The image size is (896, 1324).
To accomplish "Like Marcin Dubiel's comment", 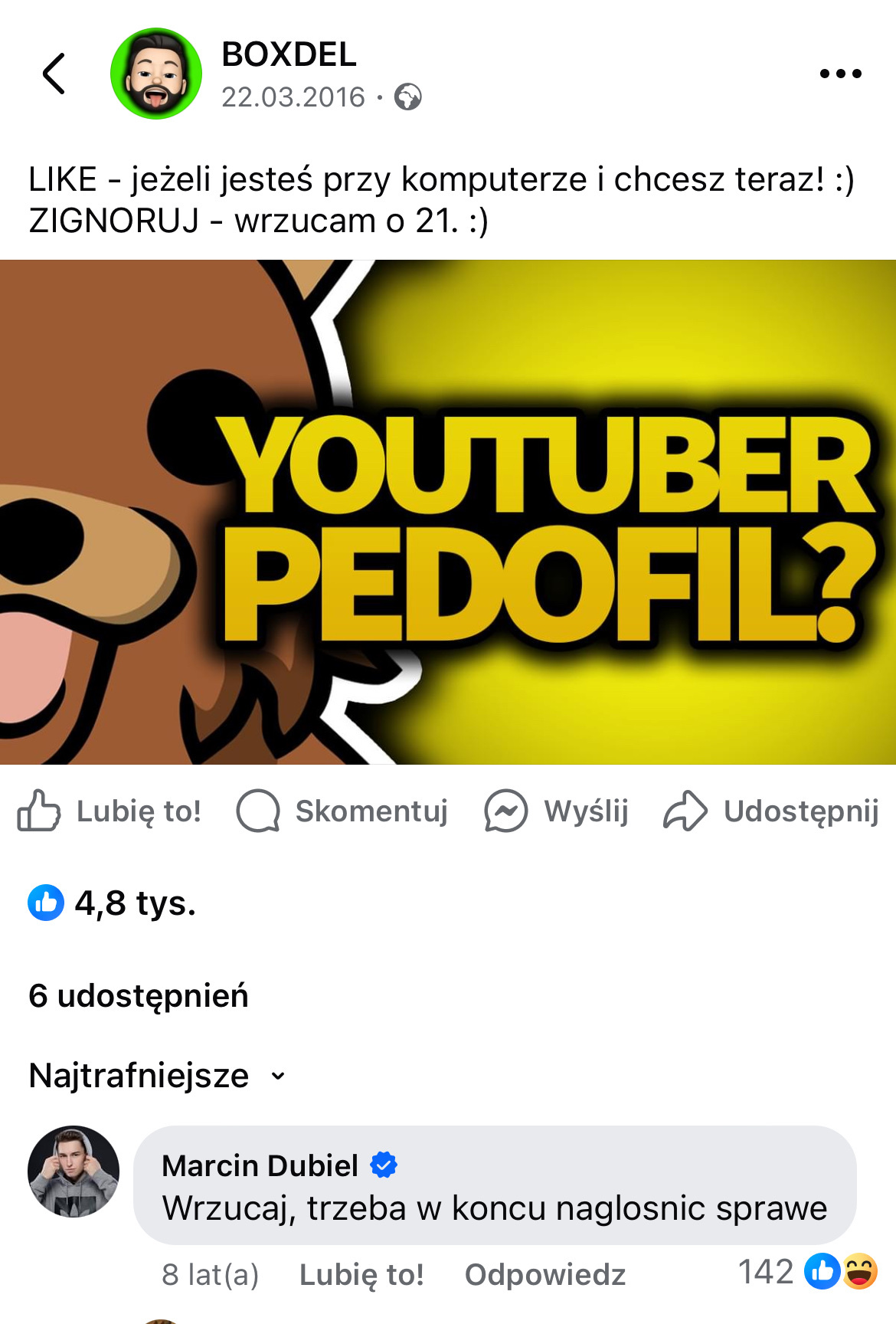I will [x=361, y=1275].
